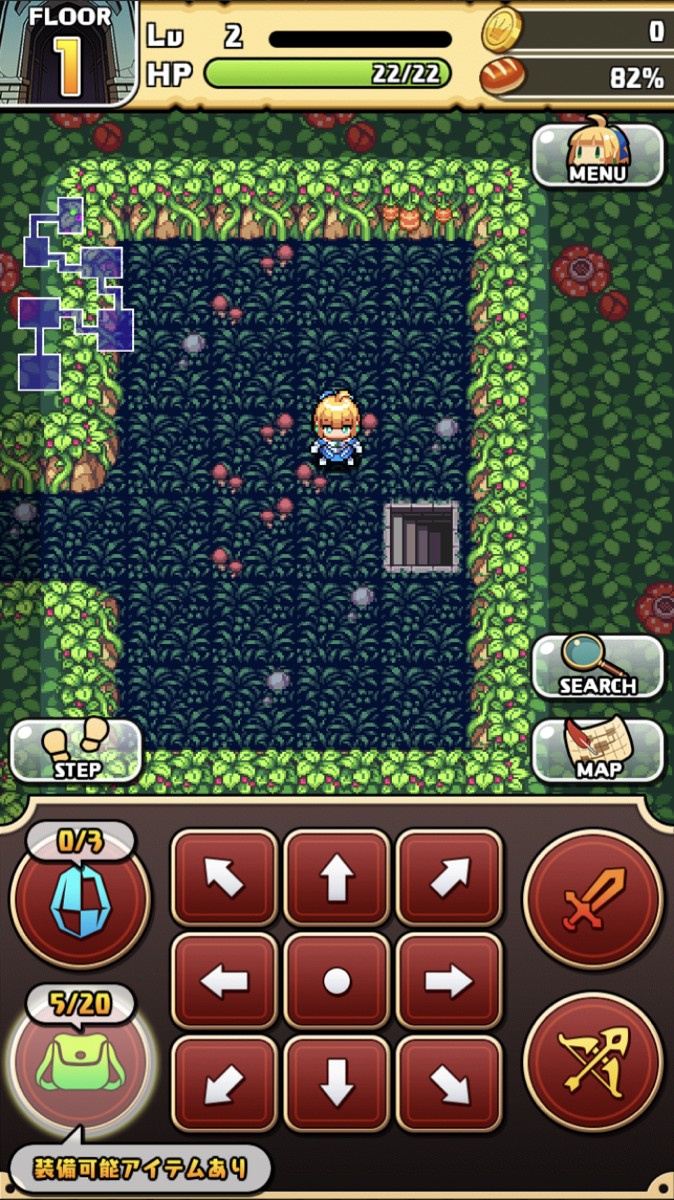
Task: Move right with the right arrow
Action: 449,981
